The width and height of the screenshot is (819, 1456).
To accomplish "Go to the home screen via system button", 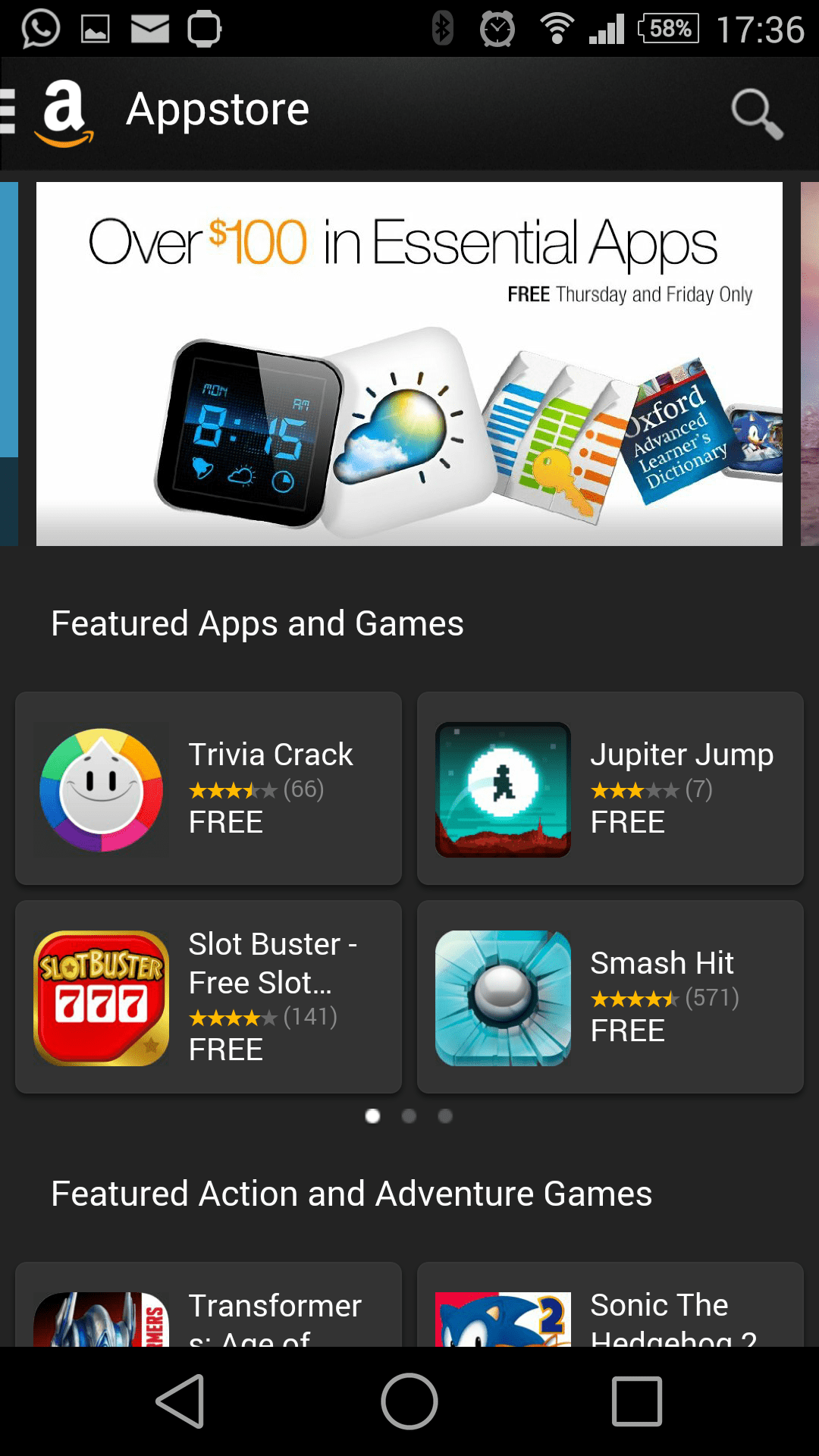I will pos(409,1401).
